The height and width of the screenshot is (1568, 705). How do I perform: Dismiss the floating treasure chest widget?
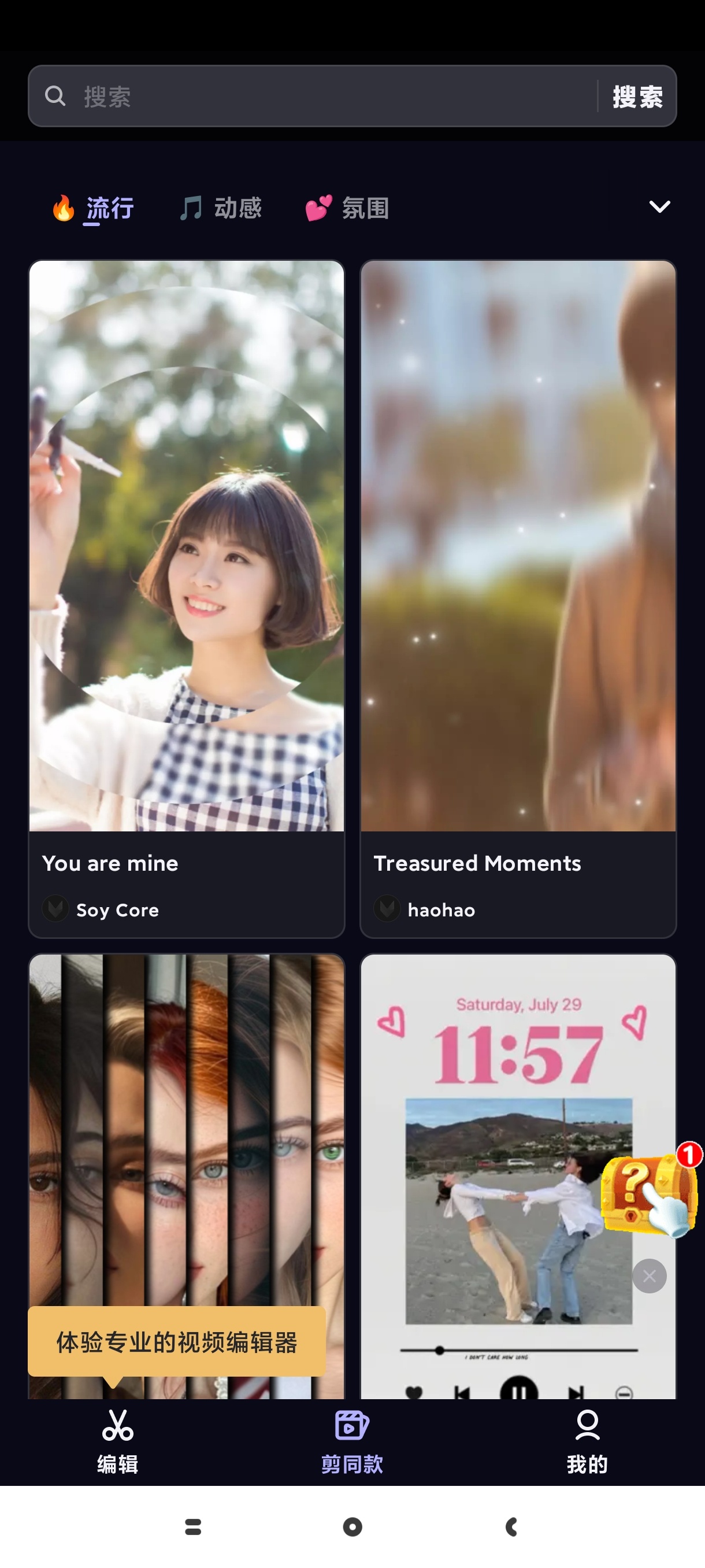pos(649,1276)
